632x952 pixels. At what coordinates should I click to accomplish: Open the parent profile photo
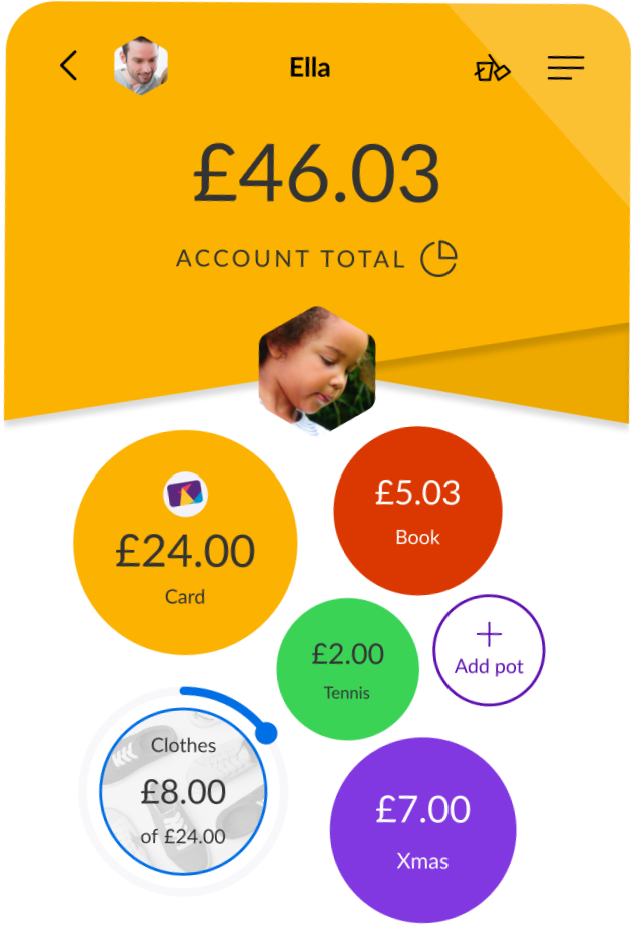(x=141, y=66)
